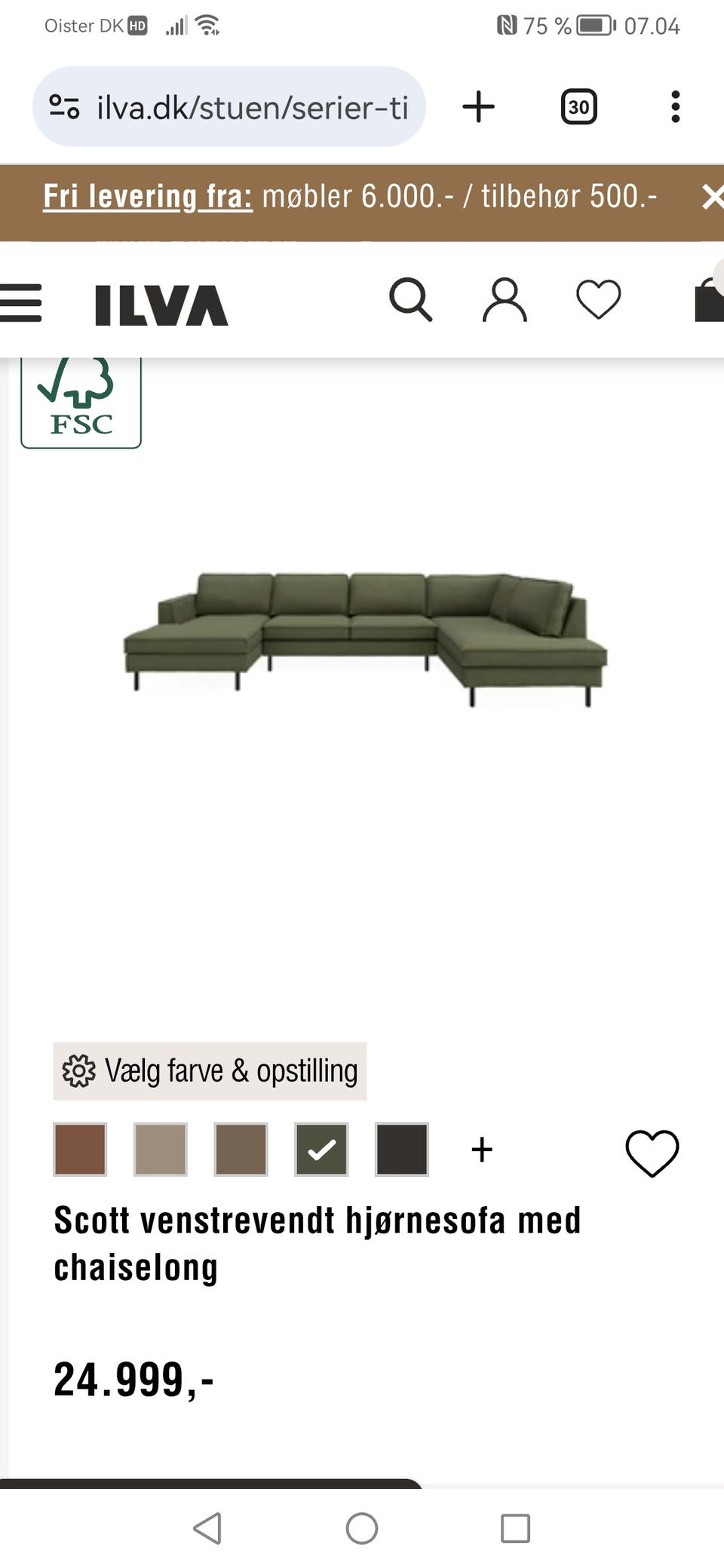
Task: Tap Vælg farve & opstilling button
Action: [x=210, y=1071]
